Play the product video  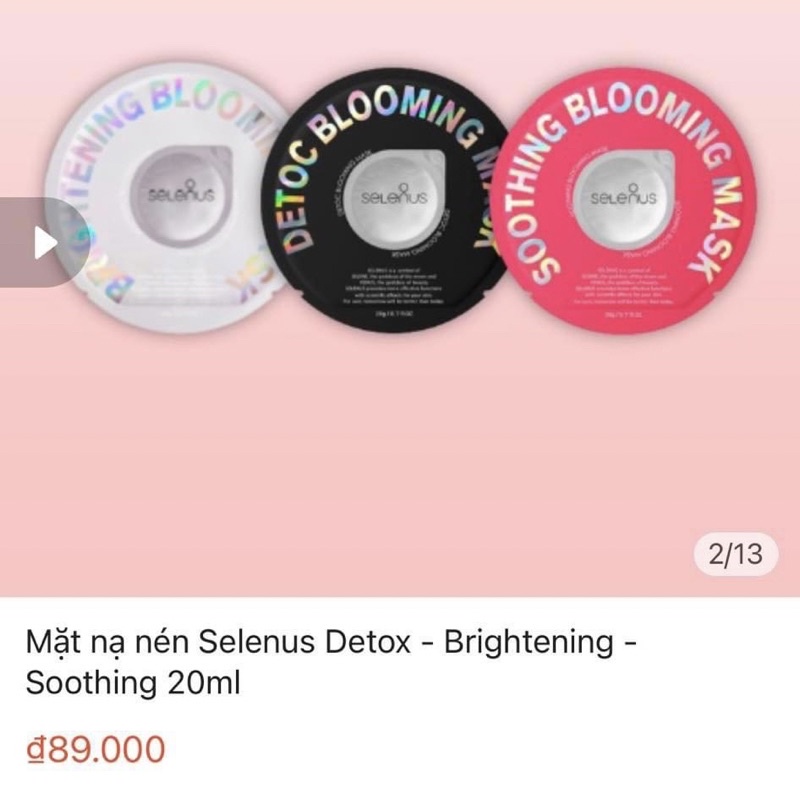(x=43, y=242)
